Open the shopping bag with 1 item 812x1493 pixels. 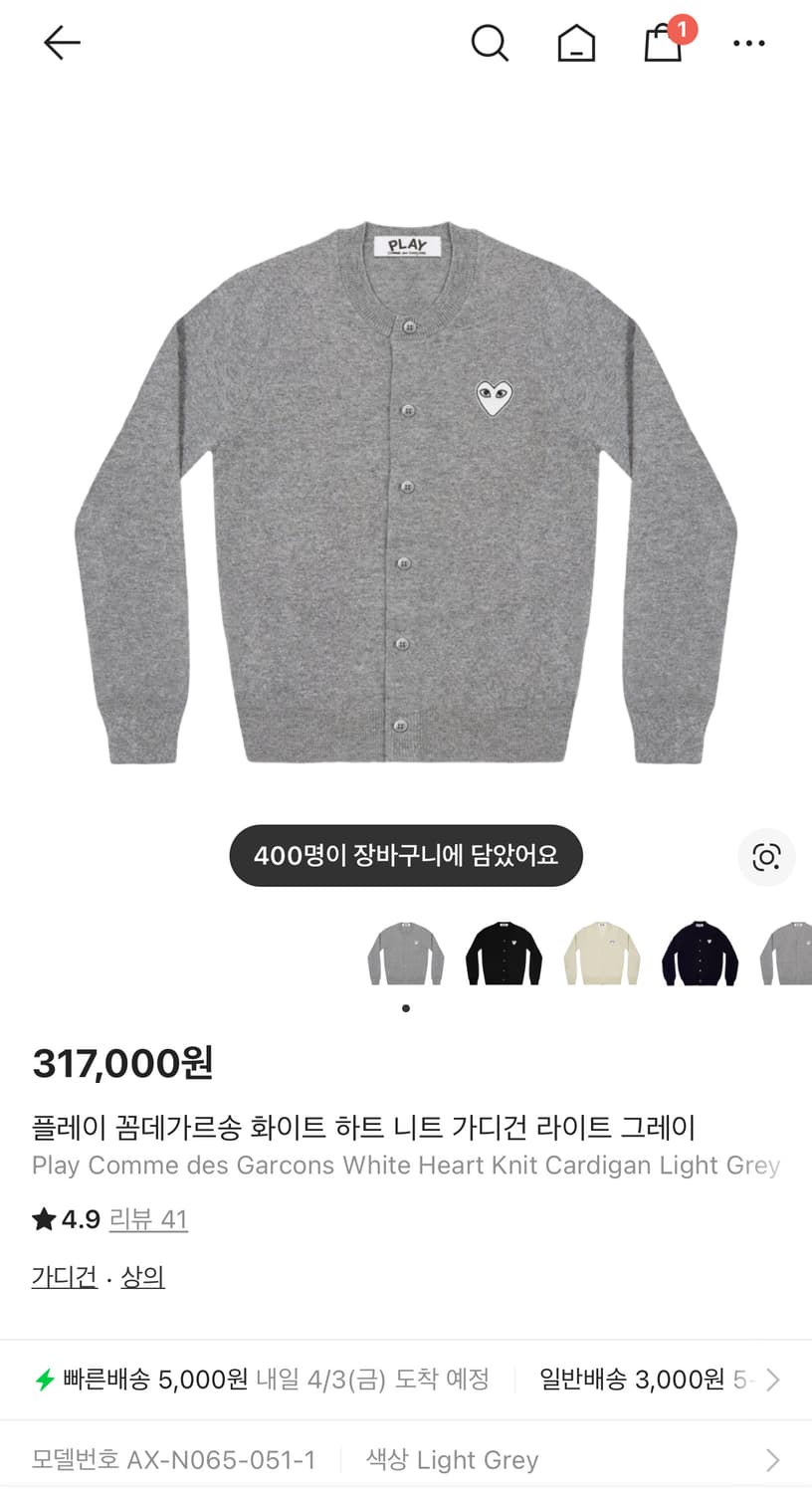click(663, 47)
